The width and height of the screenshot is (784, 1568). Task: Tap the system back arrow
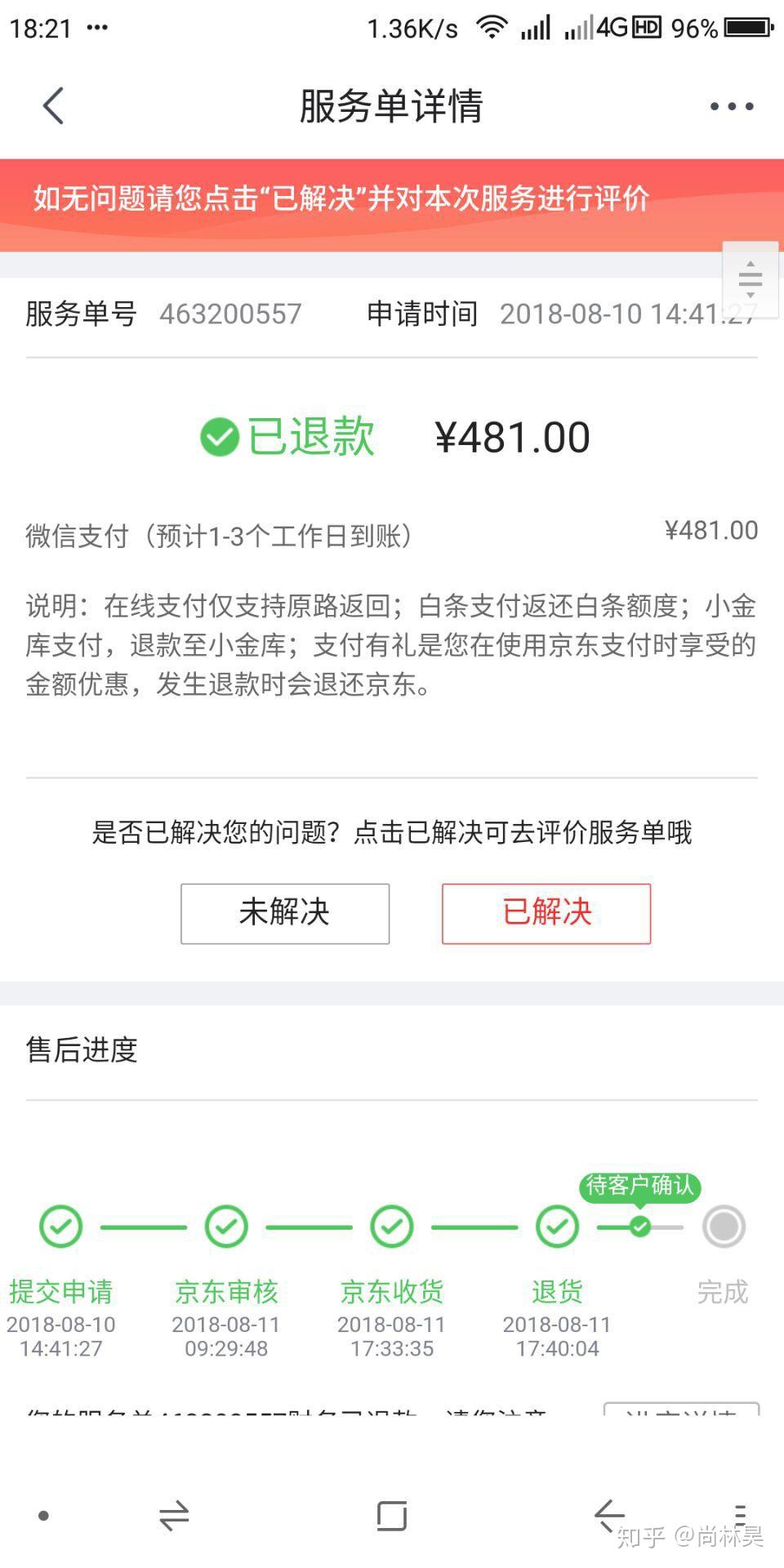[x=609, y=1516]
